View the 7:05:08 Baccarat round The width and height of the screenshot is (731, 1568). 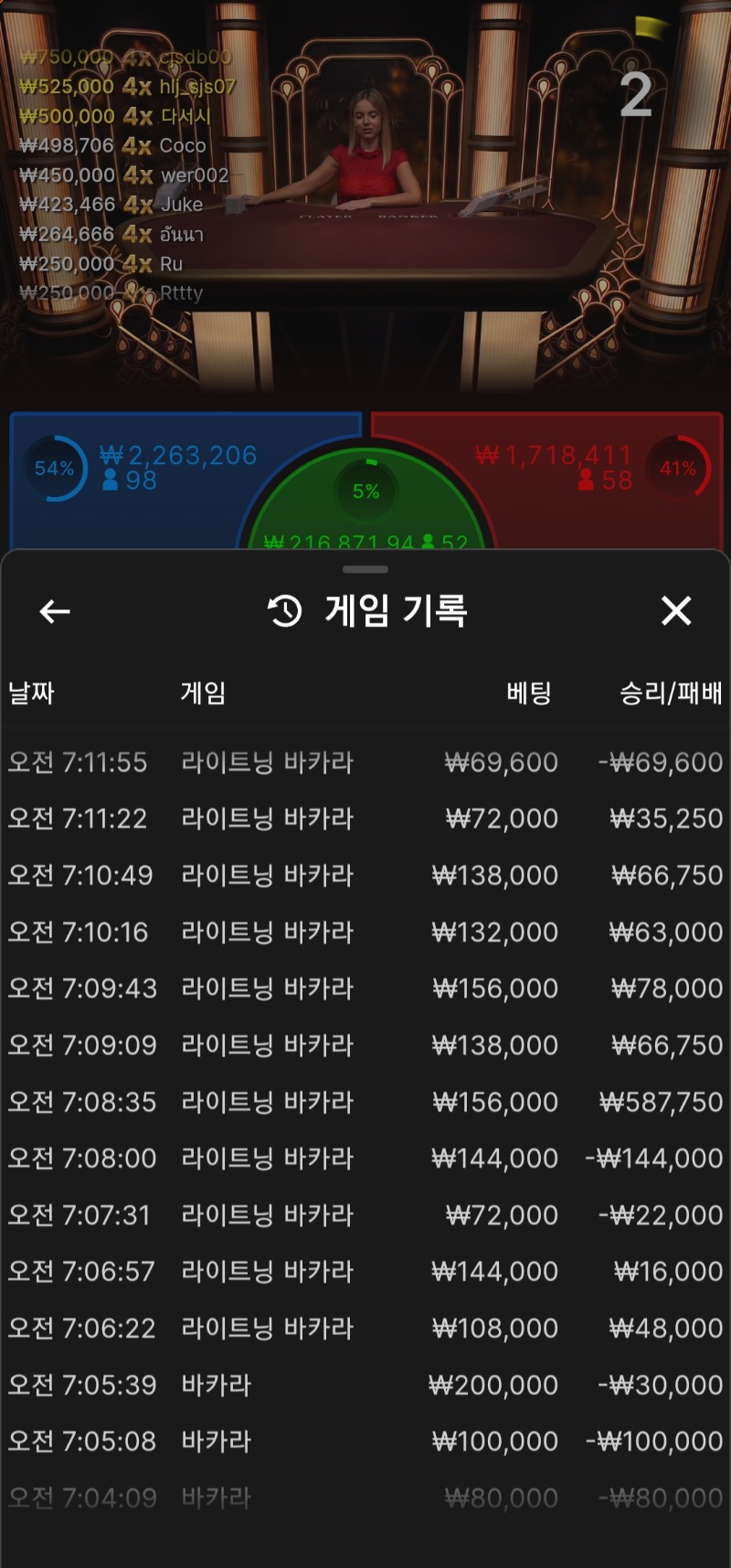click(365, 1442)
